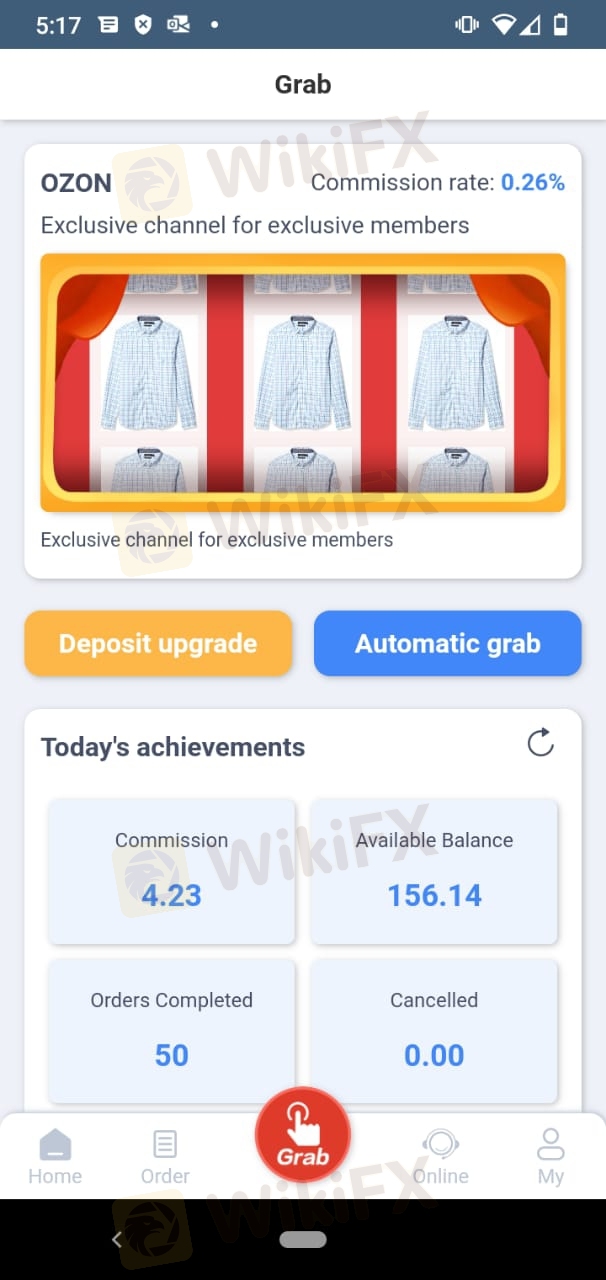
Task: Refresh today's achievements
Action: 540,743
